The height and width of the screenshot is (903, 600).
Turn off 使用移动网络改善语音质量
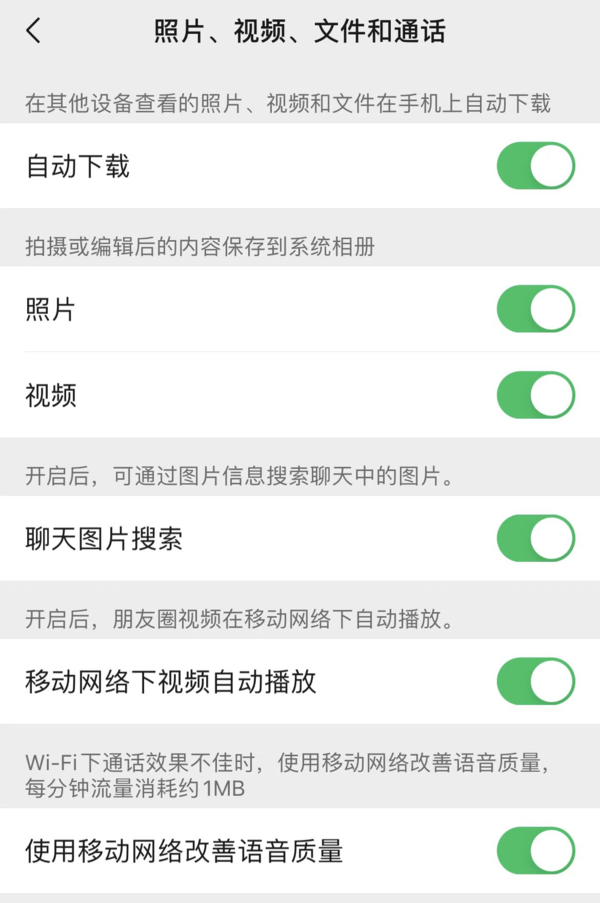click(536, 851)
